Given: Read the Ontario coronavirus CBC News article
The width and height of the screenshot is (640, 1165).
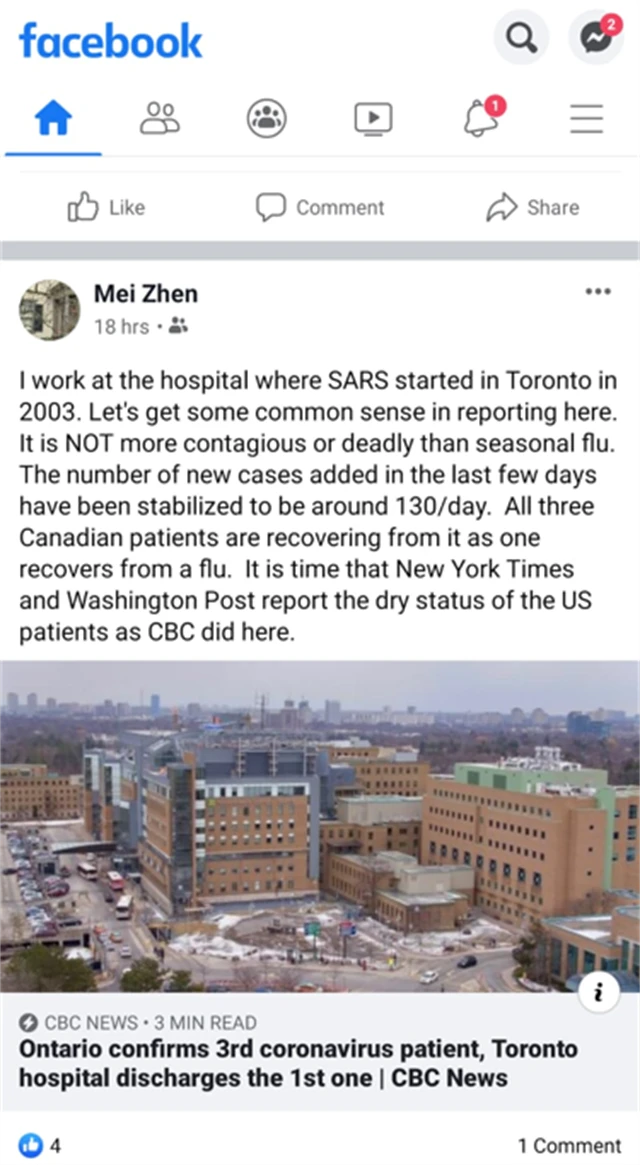Looking at the screenshot, I should 297,1063.
